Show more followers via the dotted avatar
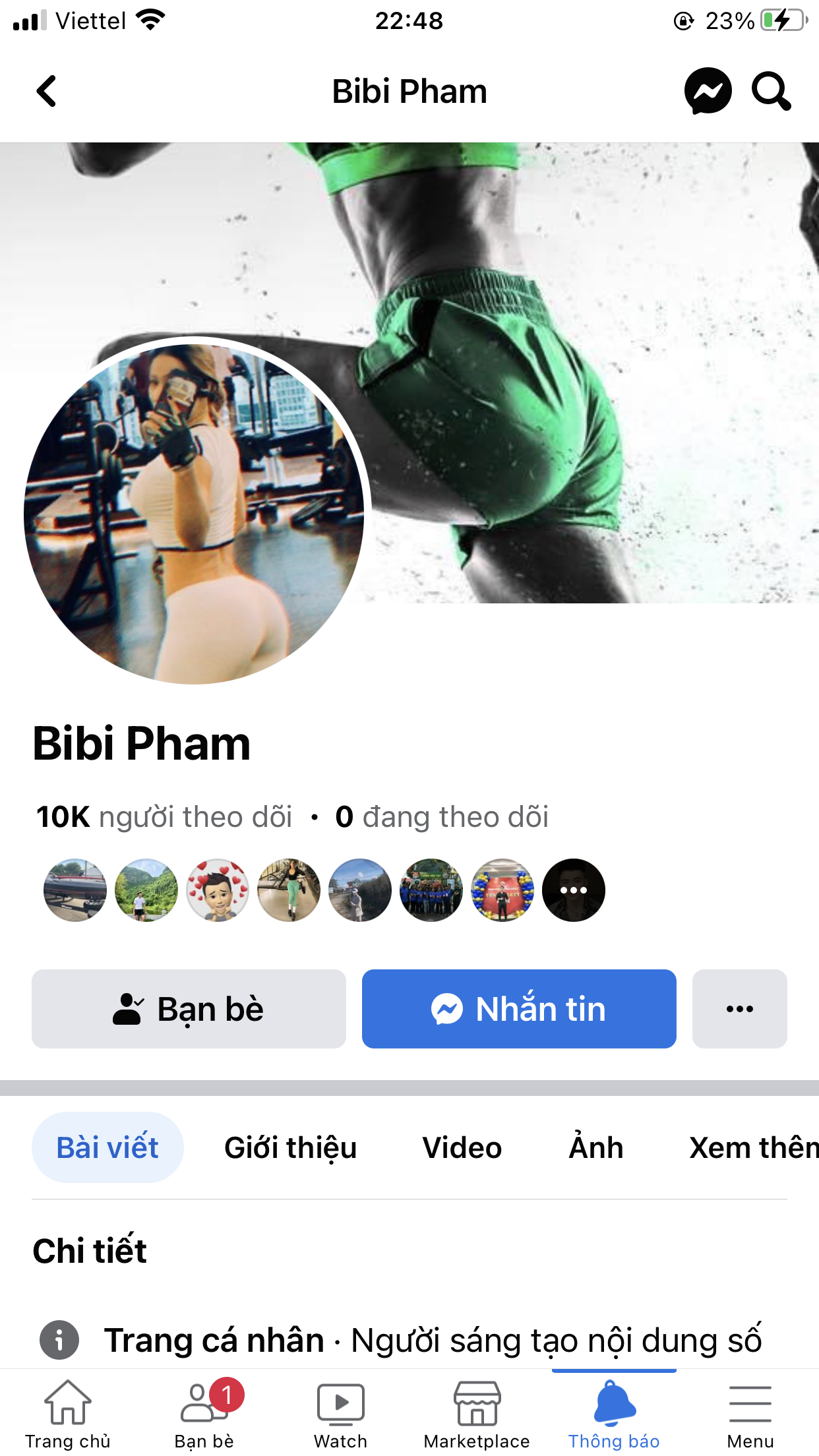The image size is (819, 1456). (573, 890)
